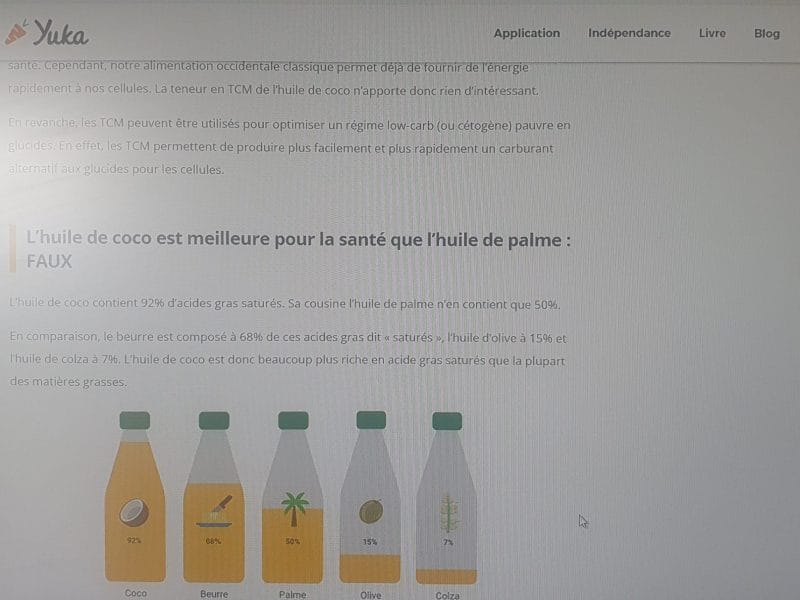This screenshot has width=800, height=600.
Task: Visit the Blog section
Action: [766, 33]
